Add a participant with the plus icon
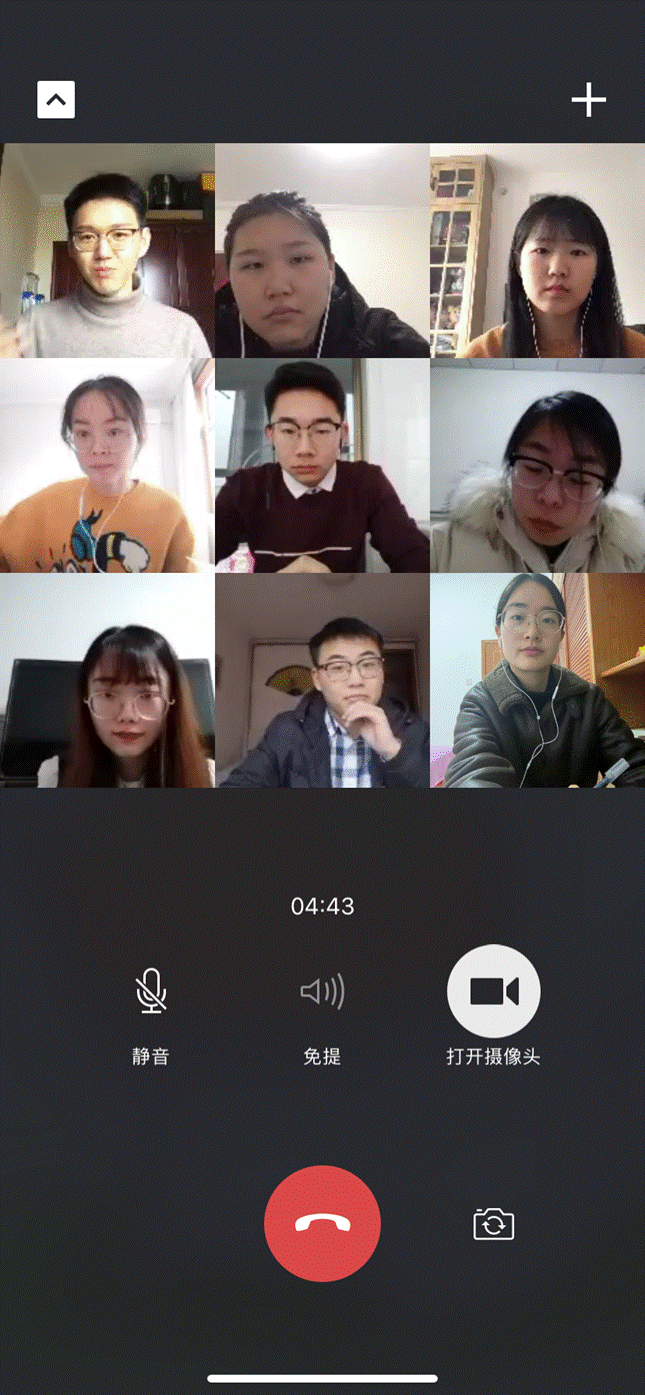This screenshot has width=645, height=1395. (588, 100)
